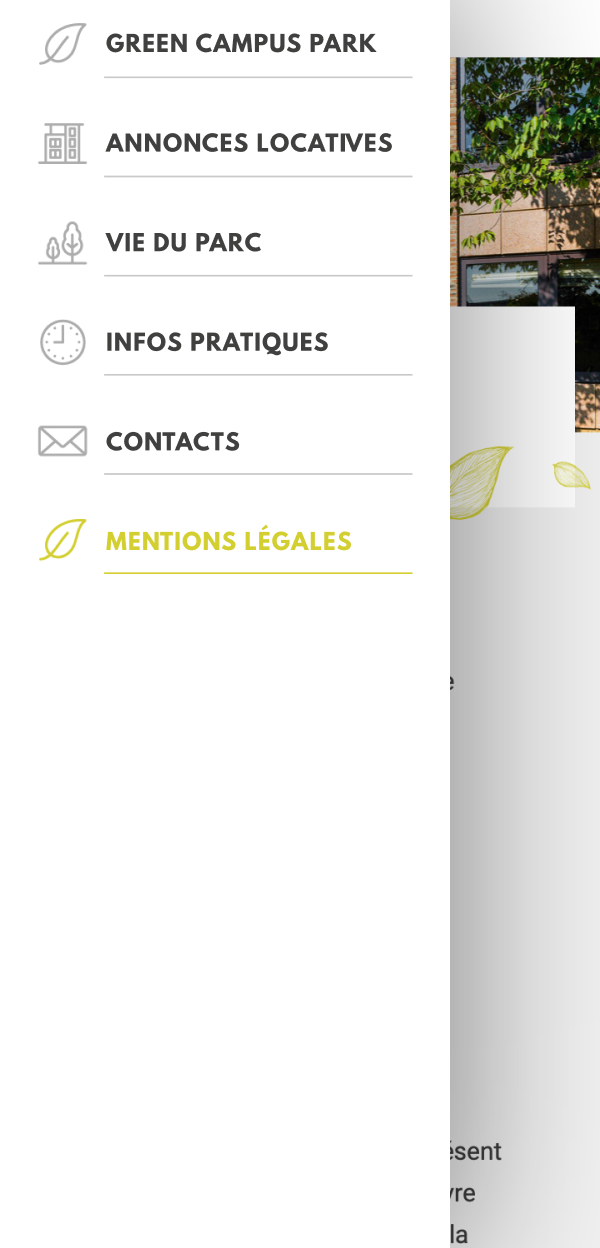Tap Mentions Légales
This screenshot has width=600, height=1248.
tap(228, 542)
